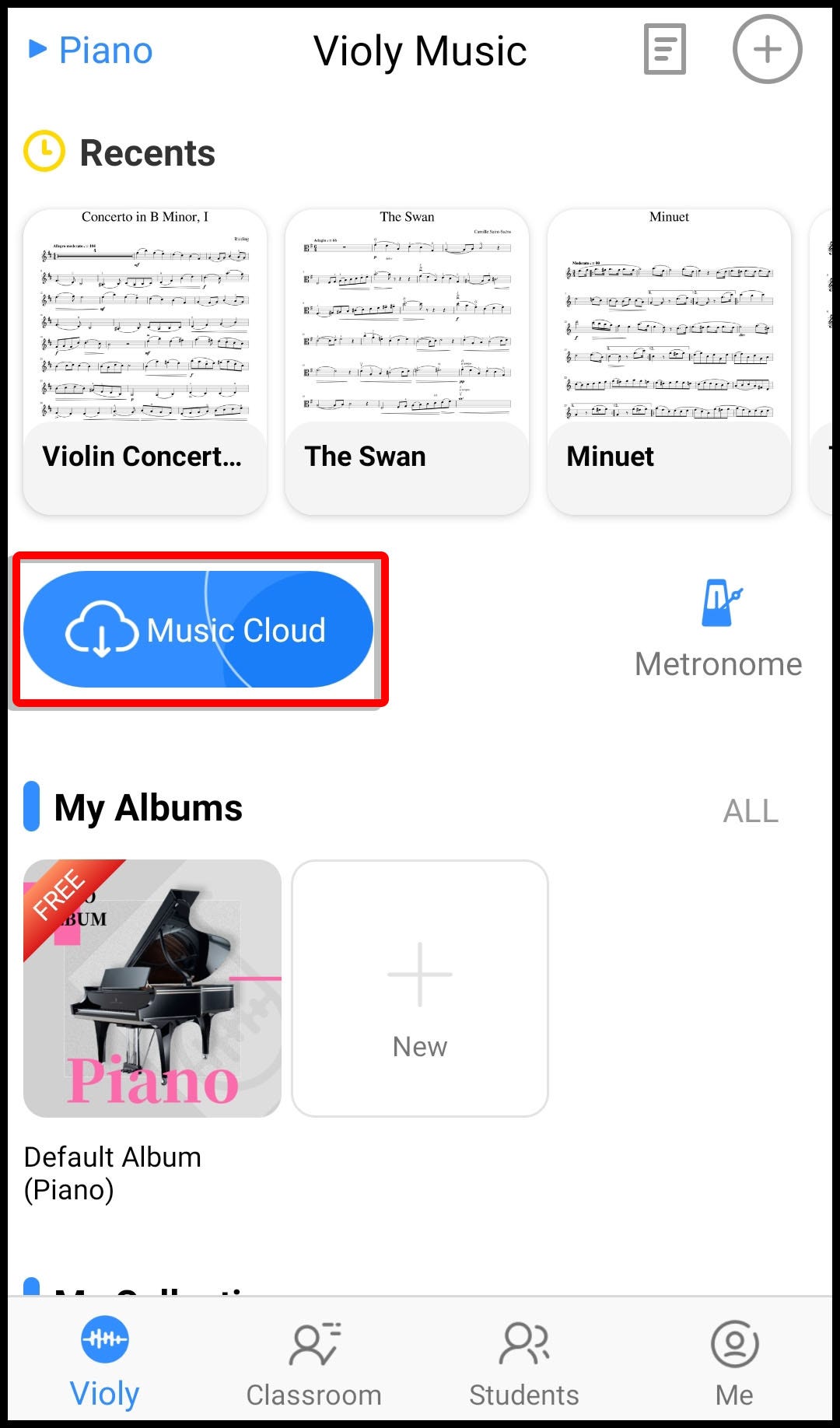Viewport: 840px width, 1428px height.
Task: Open the Me profile tab
Action: click(734, 1362)
